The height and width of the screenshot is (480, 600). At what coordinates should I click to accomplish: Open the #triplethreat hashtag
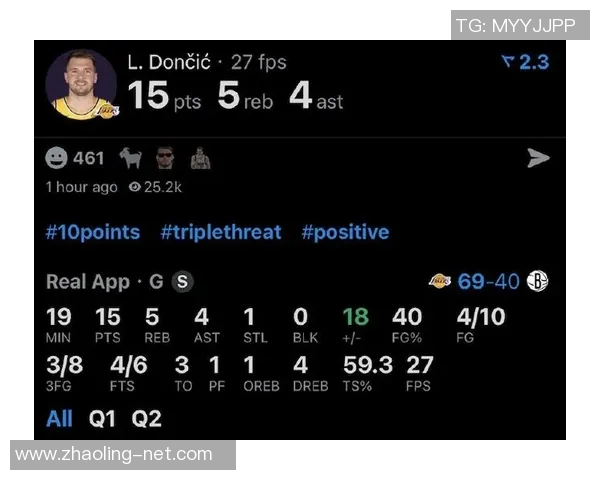[221, 232]
